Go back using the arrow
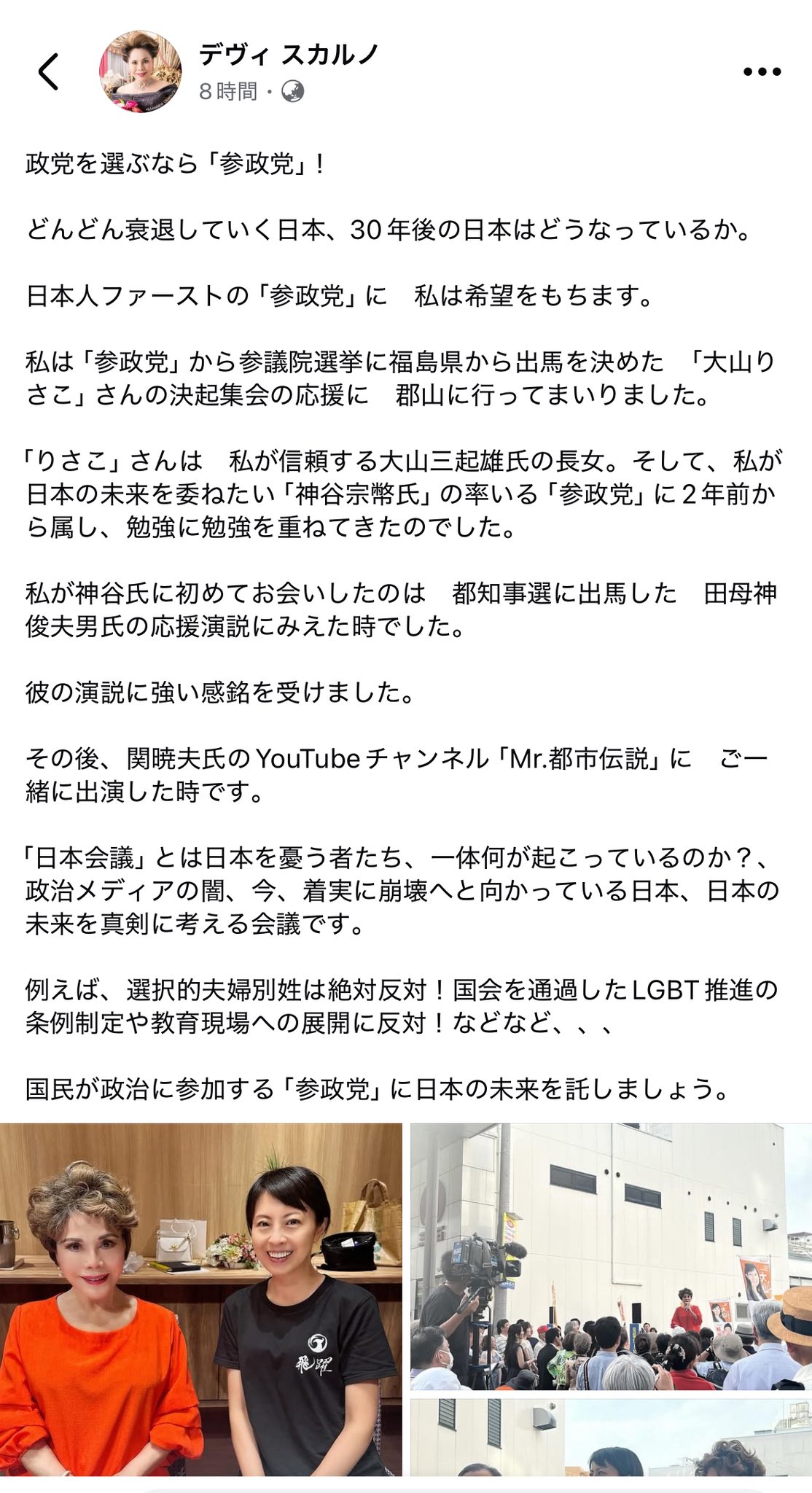This screenshot has width=812, height=1493. 48,71
